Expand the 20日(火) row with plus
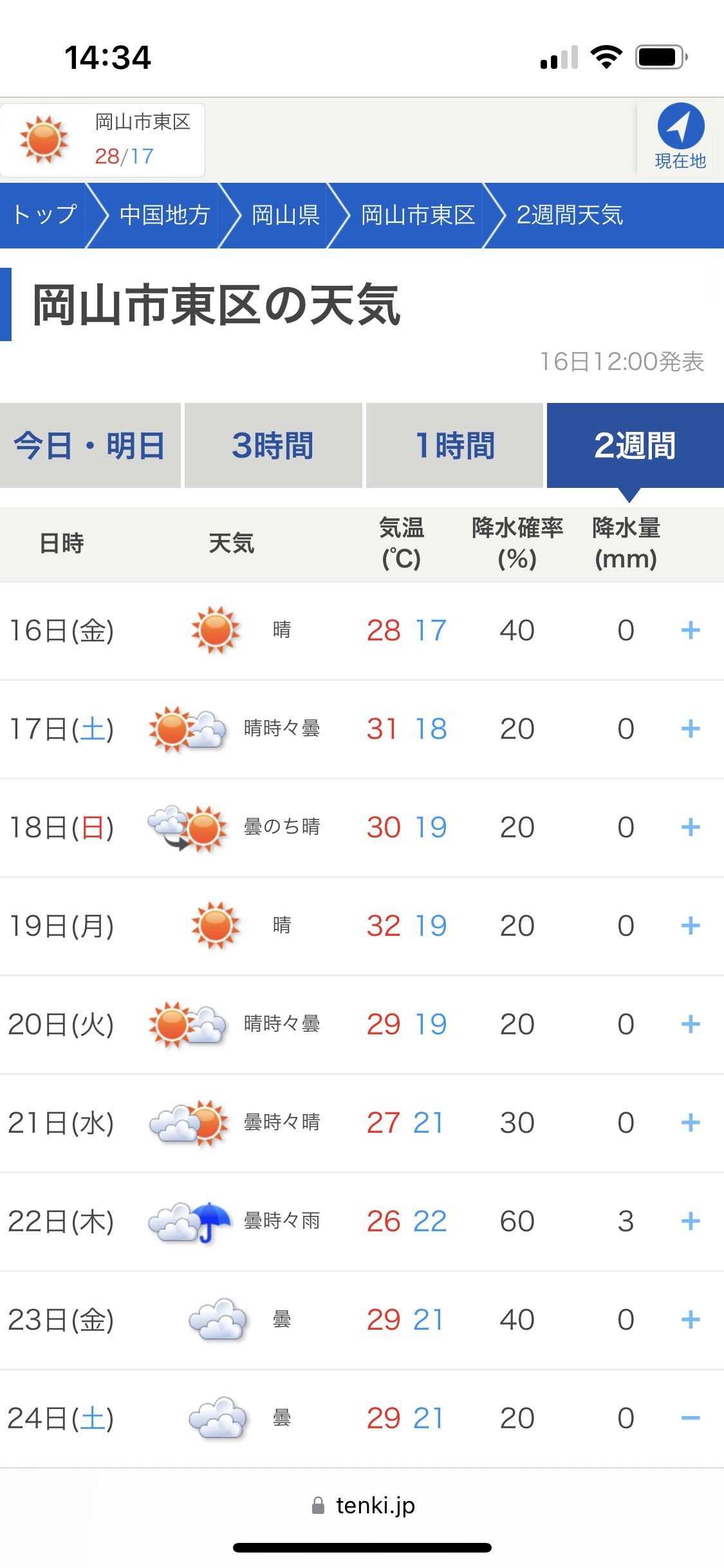This screenshot has height=1568, width=724. [690, 1024]
